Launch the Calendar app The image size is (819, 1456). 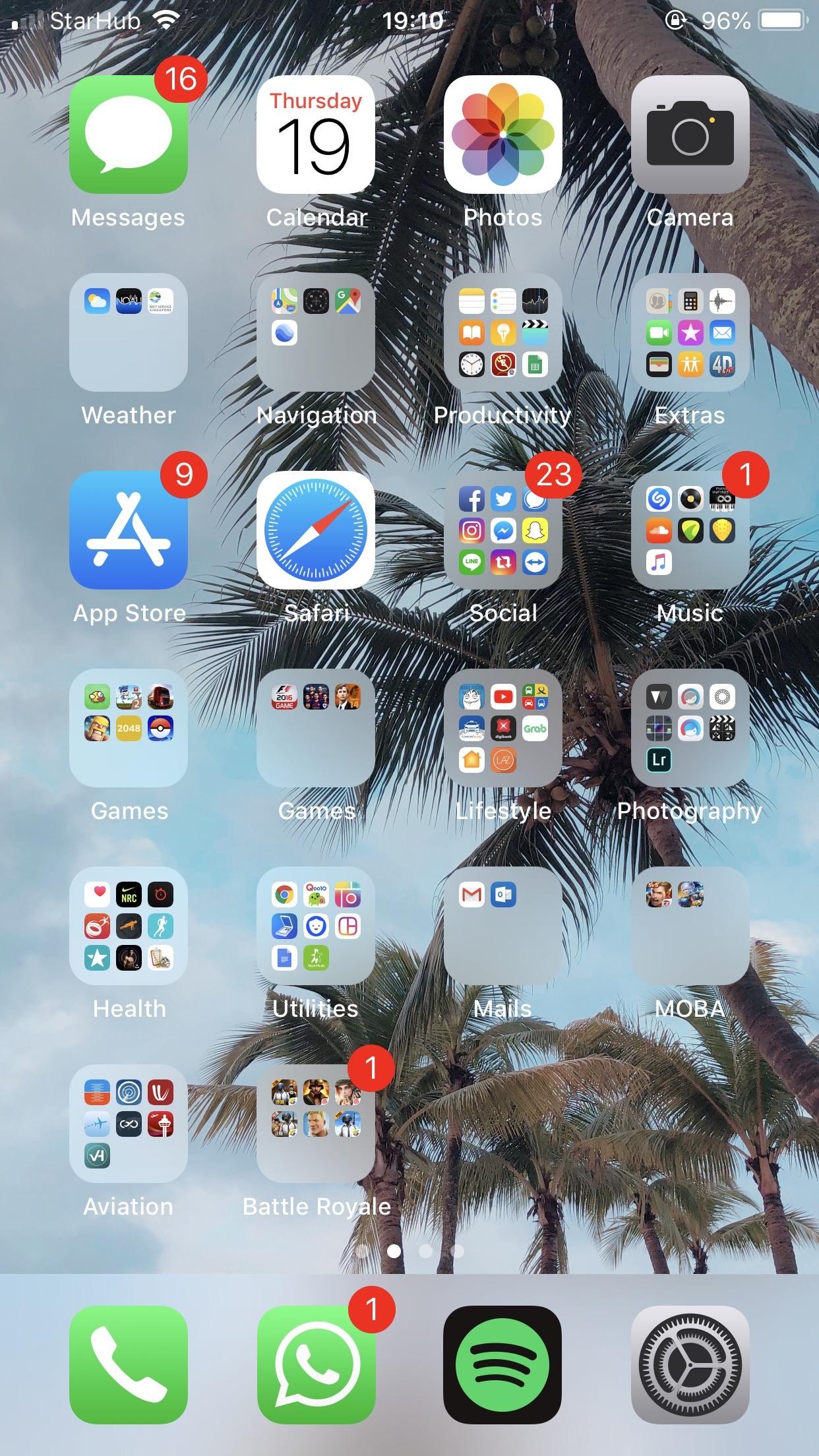(x=316, y=135)
